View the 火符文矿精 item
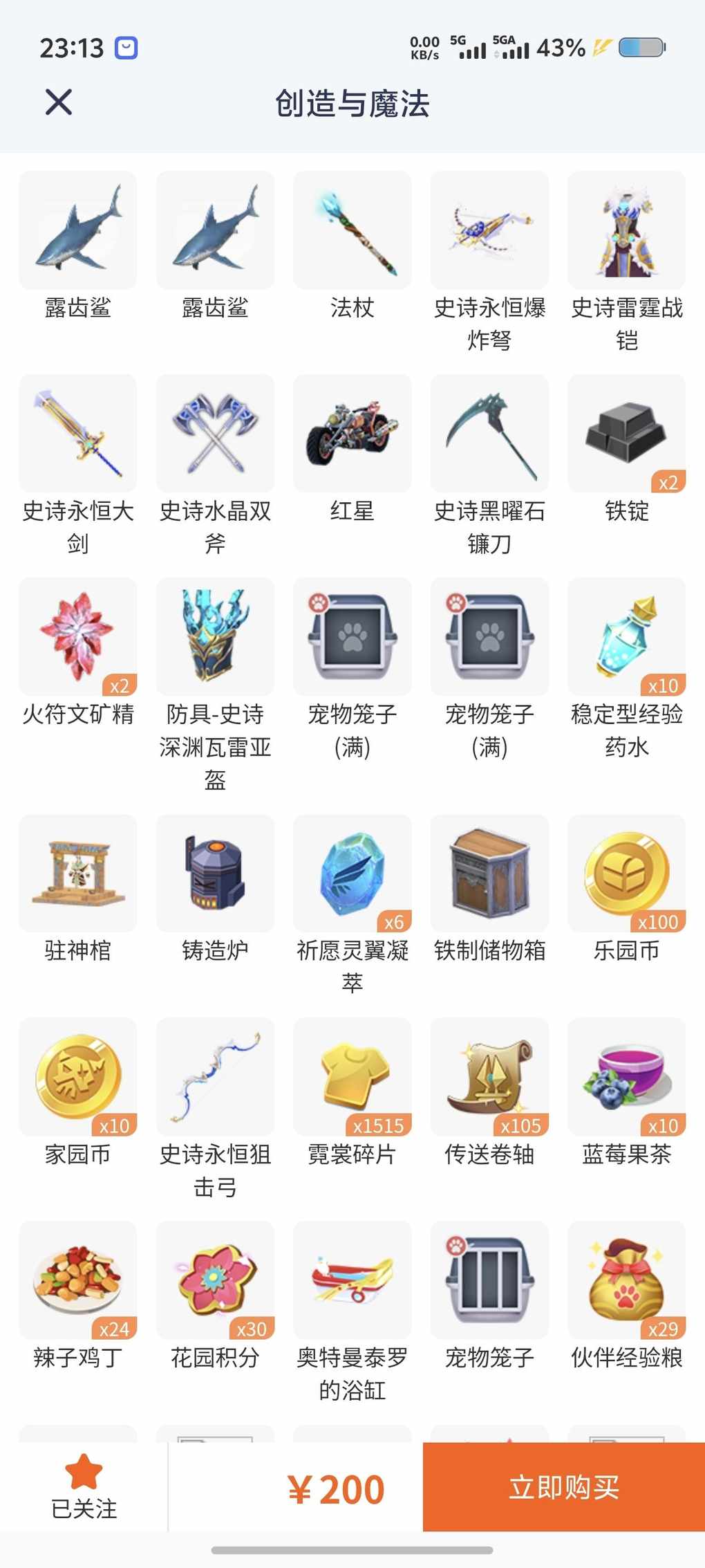 (x=78, y=636)
